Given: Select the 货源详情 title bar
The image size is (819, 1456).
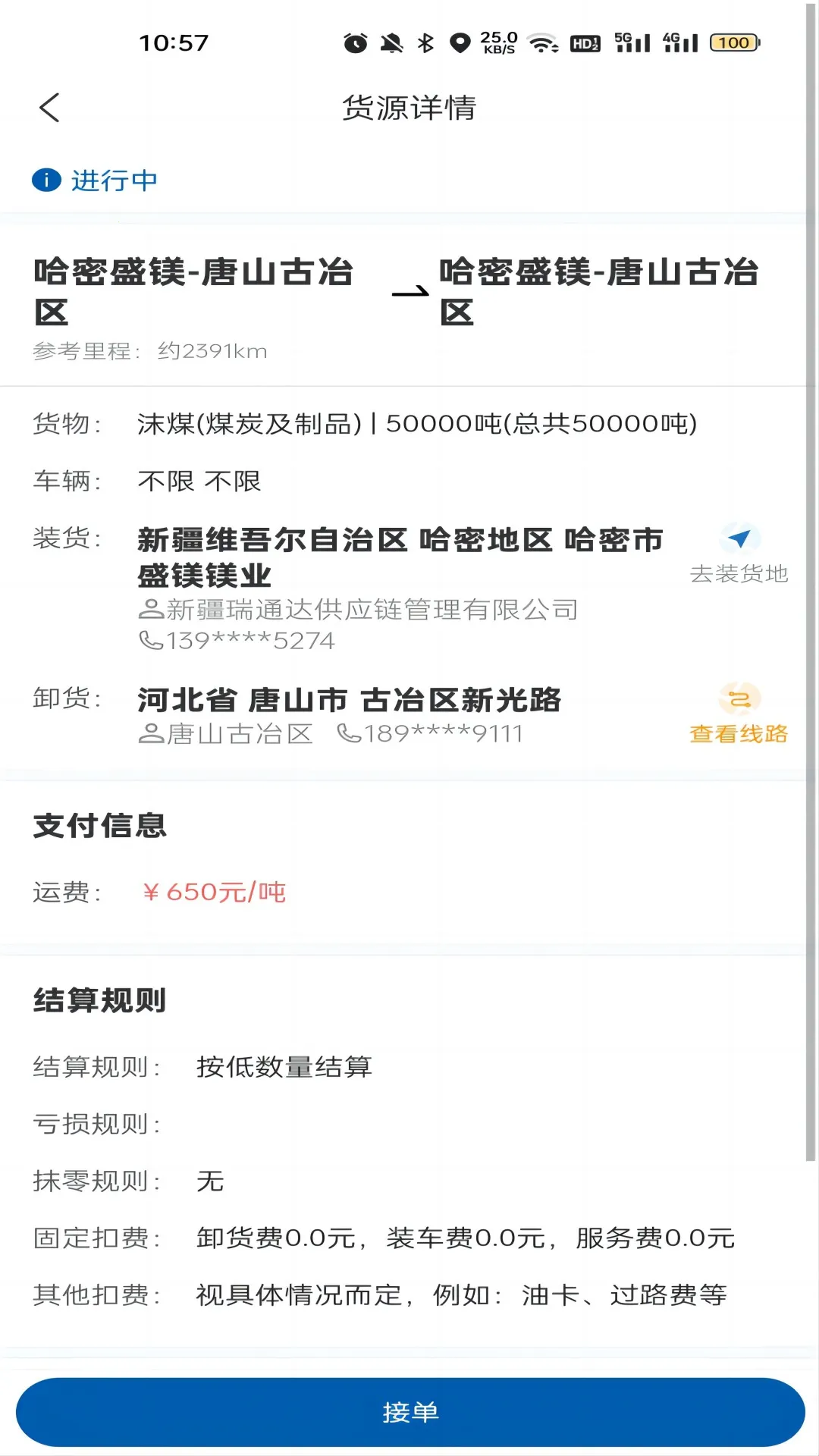Looking at the screenshot, I should pyautogui.click(x=409, y=107).
